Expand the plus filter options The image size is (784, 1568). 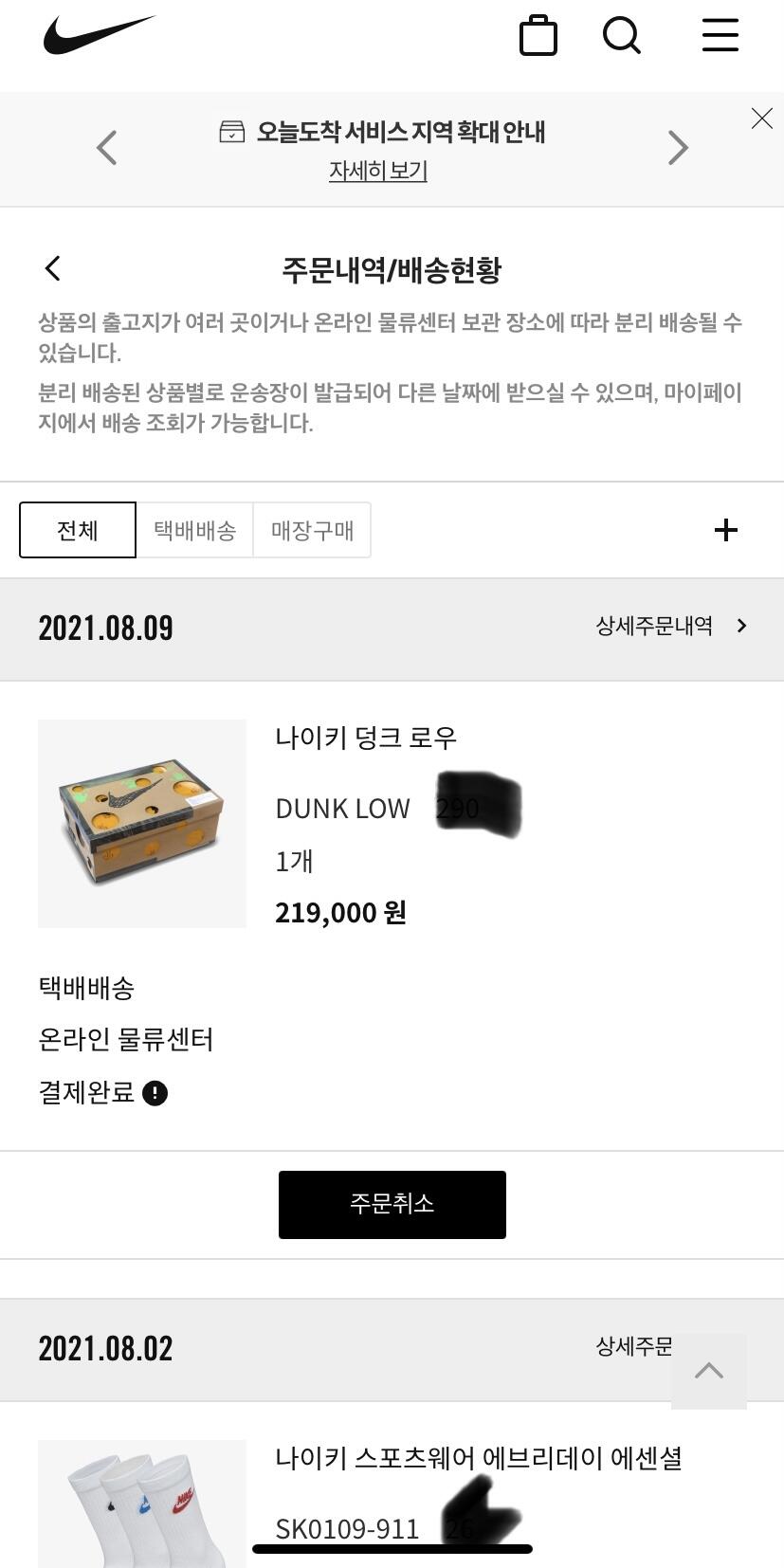725,530
